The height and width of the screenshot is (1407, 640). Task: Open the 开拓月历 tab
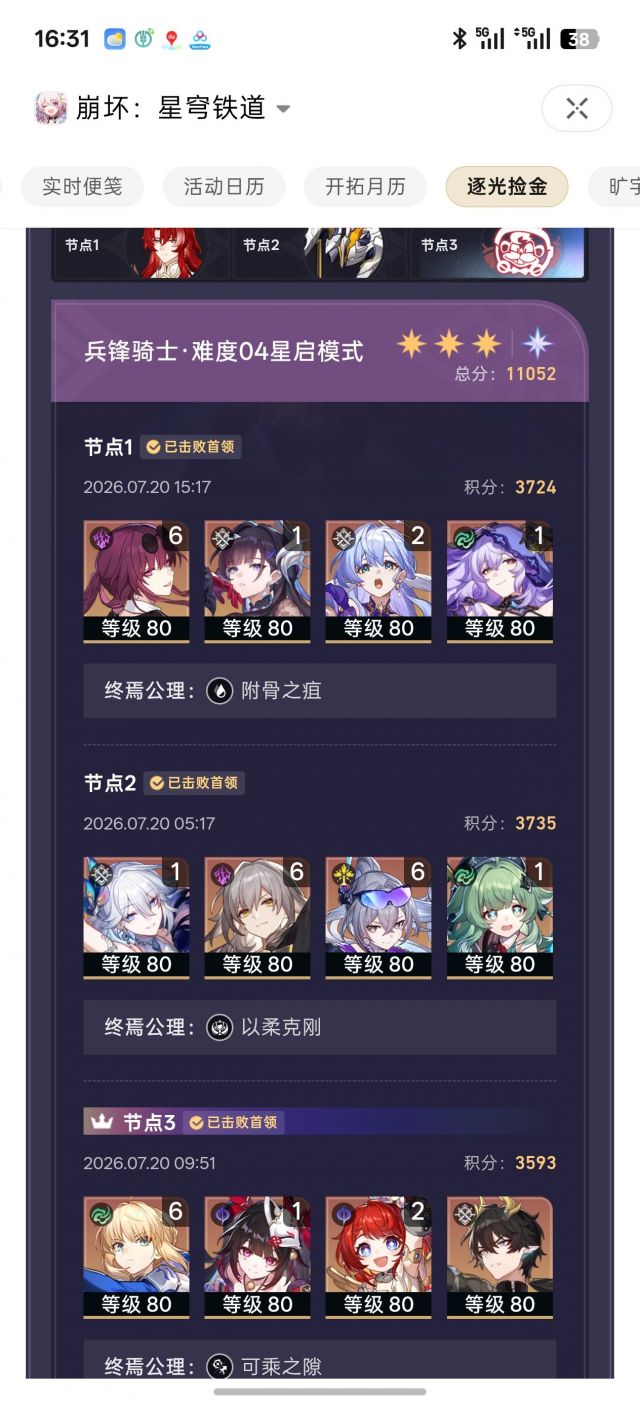coord(365,186)
